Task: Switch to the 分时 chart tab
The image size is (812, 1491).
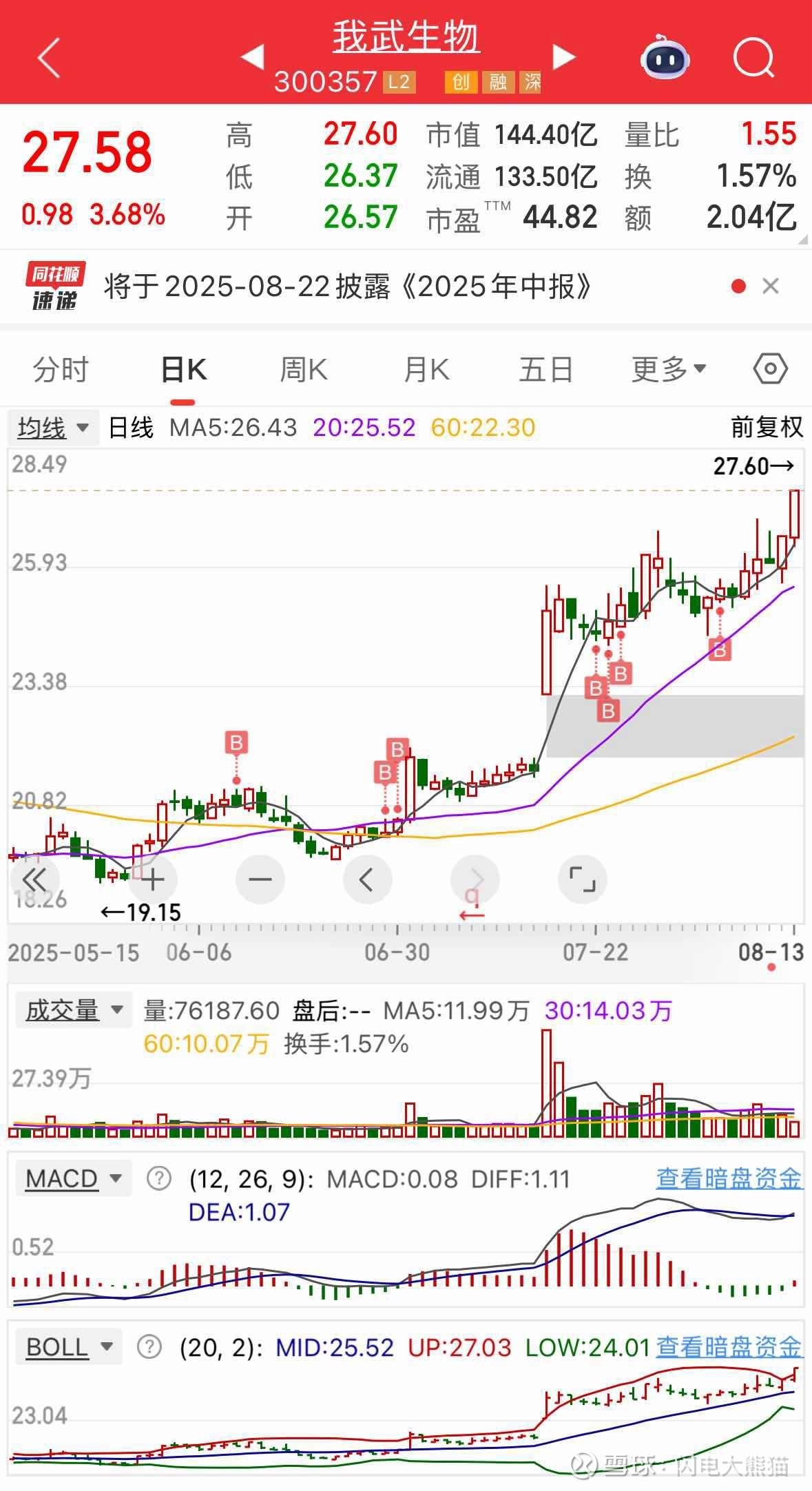Action: [61, 370]
